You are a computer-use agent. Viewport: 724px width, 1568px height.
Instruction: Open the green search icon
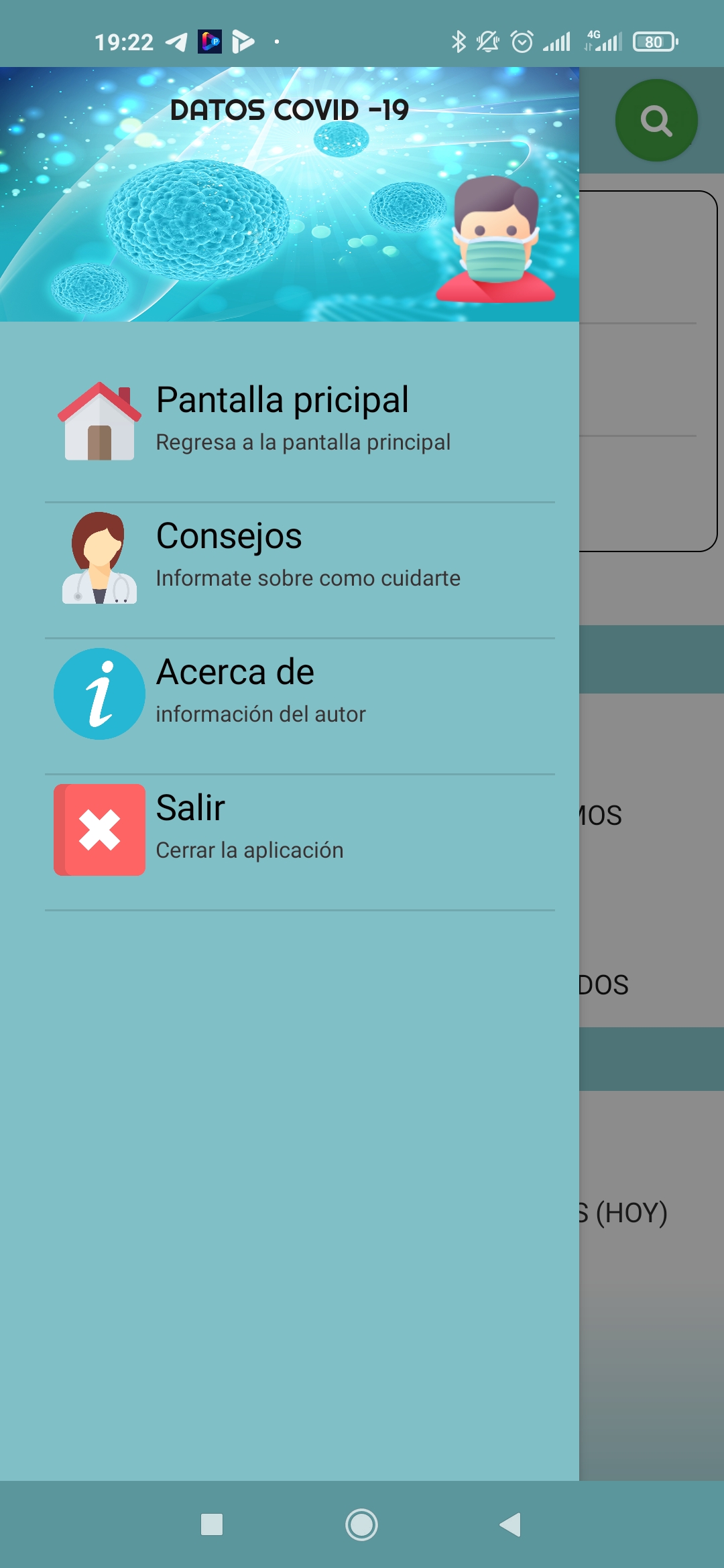(x=656, y=121)
